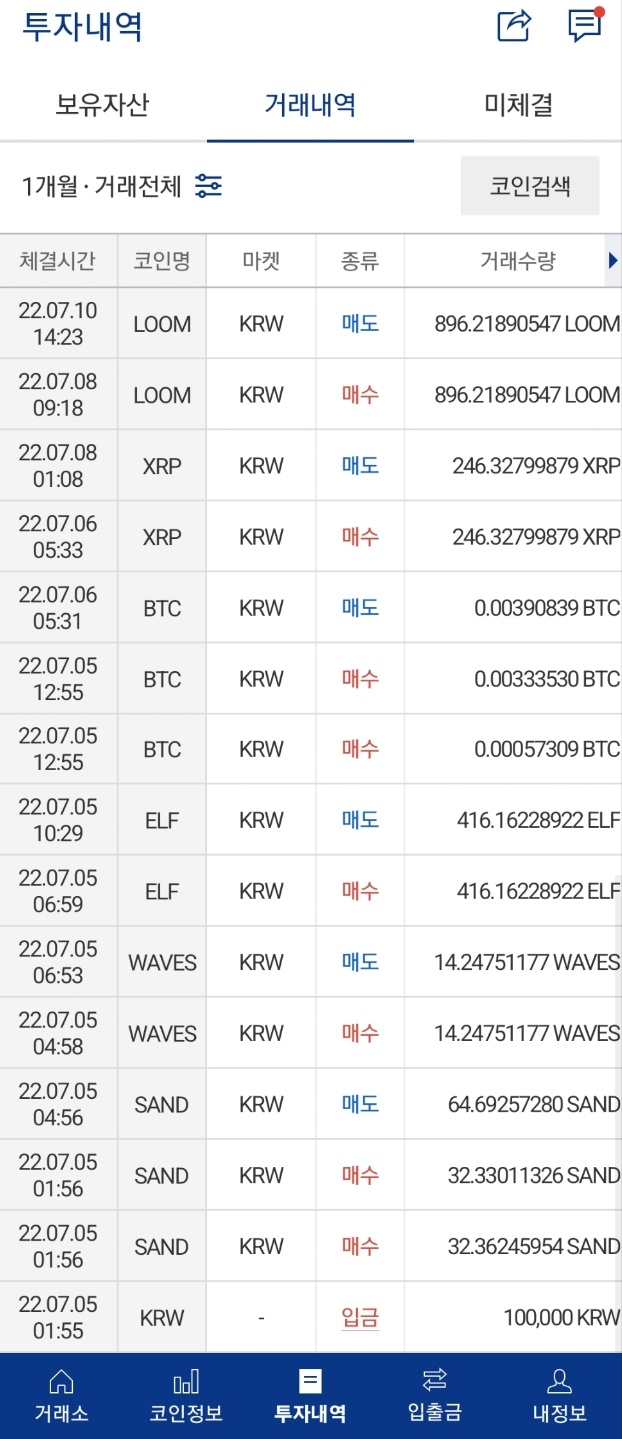Go to 내정보 tab
Viewport: 622px width, 1439px height.
[x=559, y=1396]
